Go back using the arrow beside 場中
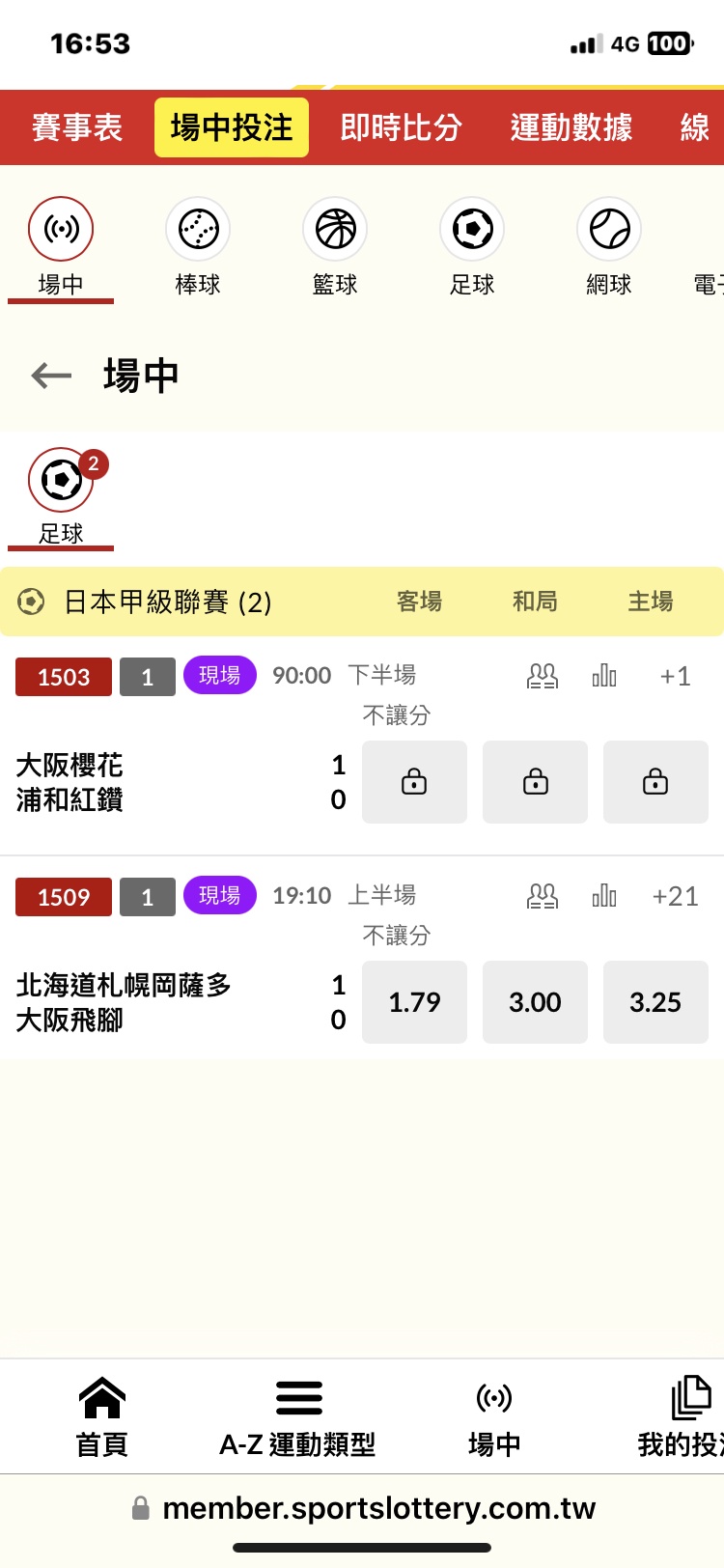The height and width of the screenshot is (1568, 724). [x=52, y=375]
